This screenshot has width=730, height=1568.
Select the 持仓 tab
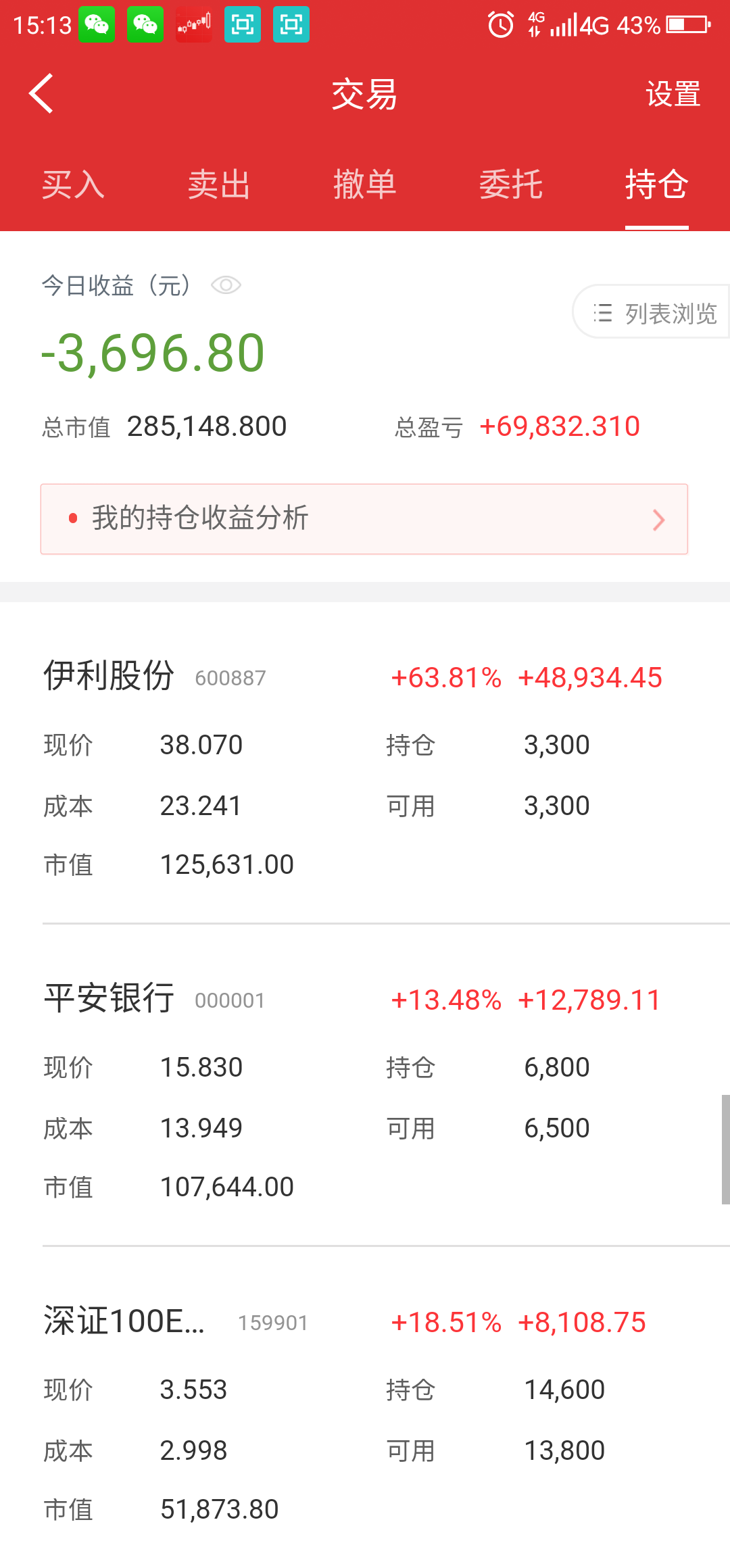[x=656, y=185]
